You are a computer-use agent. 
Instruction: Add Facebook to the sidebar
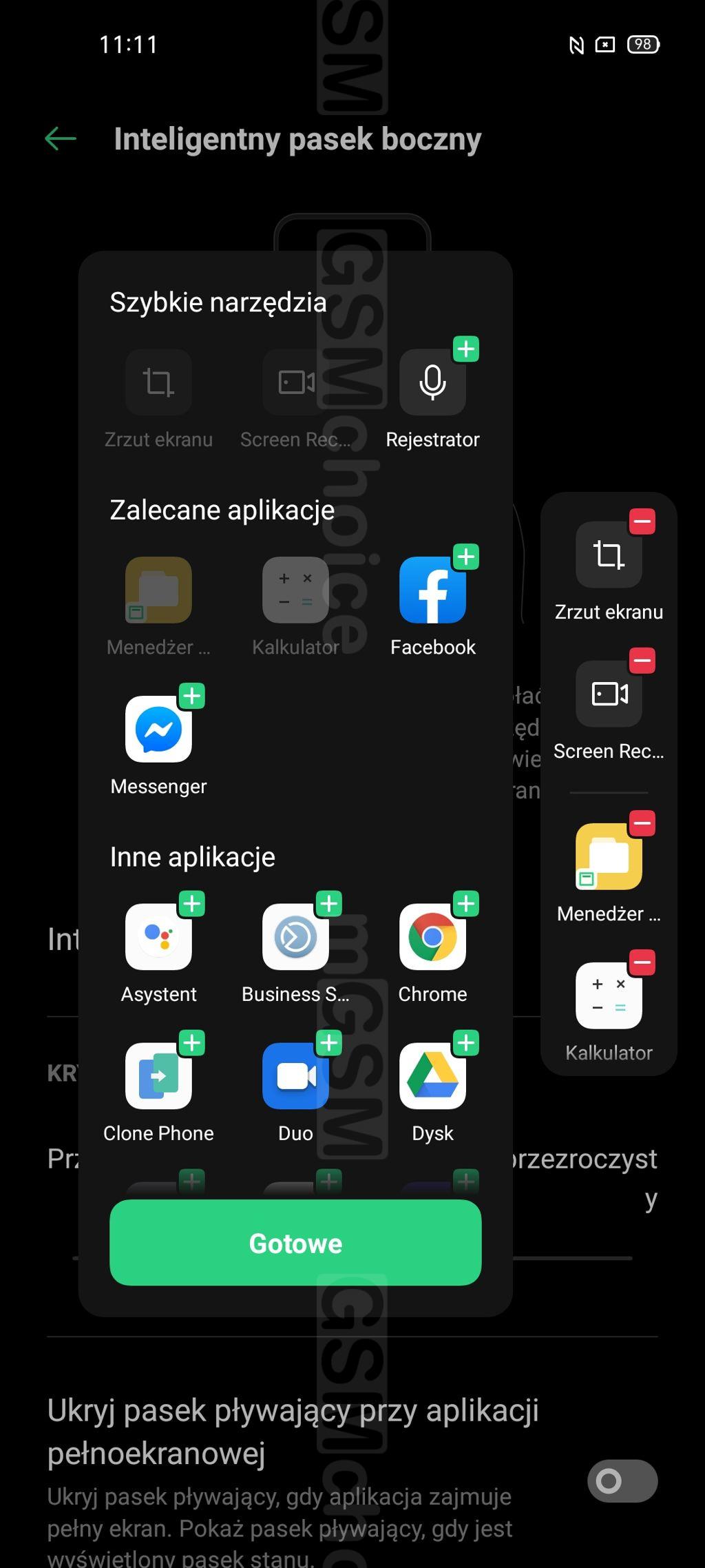466,557
